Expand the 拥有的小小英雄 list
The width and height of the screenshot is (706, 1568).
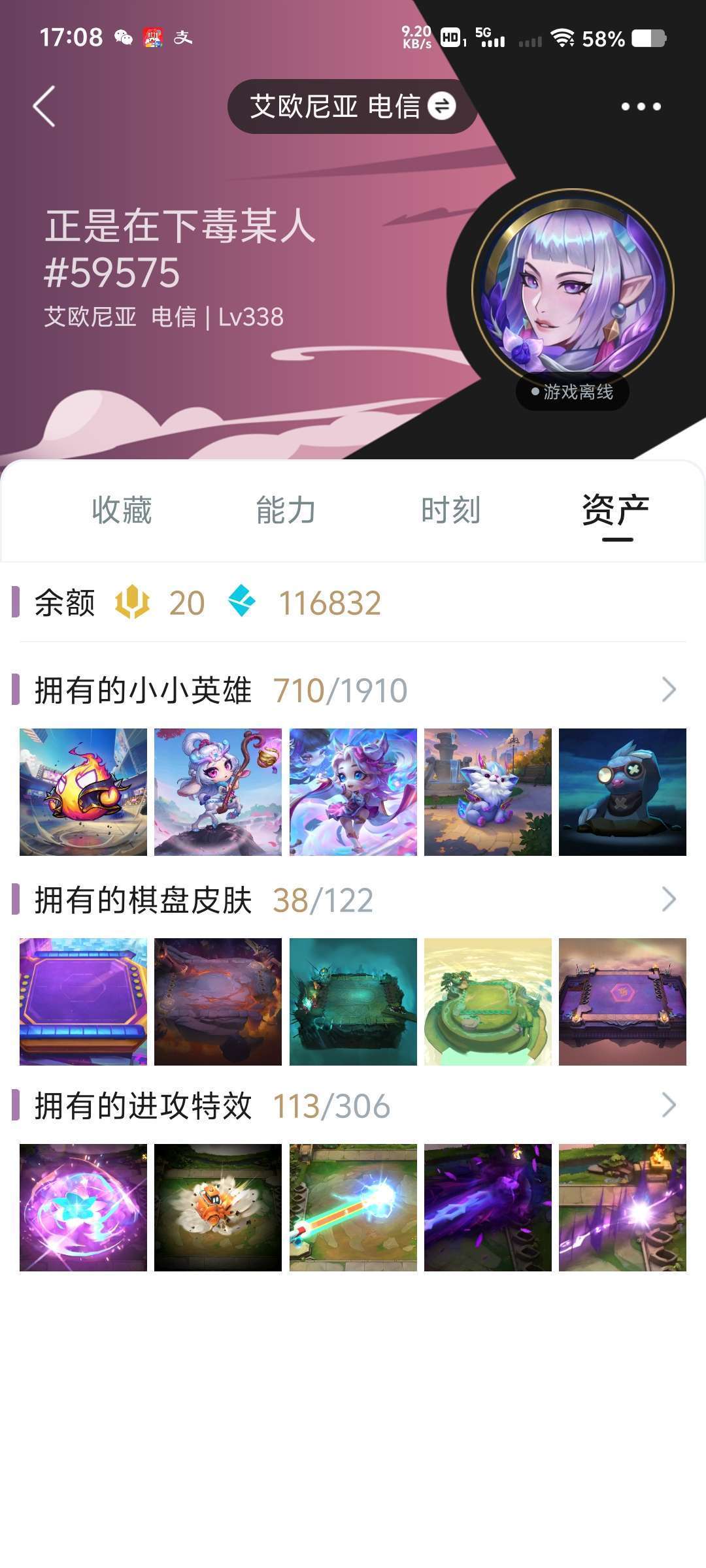668,690
